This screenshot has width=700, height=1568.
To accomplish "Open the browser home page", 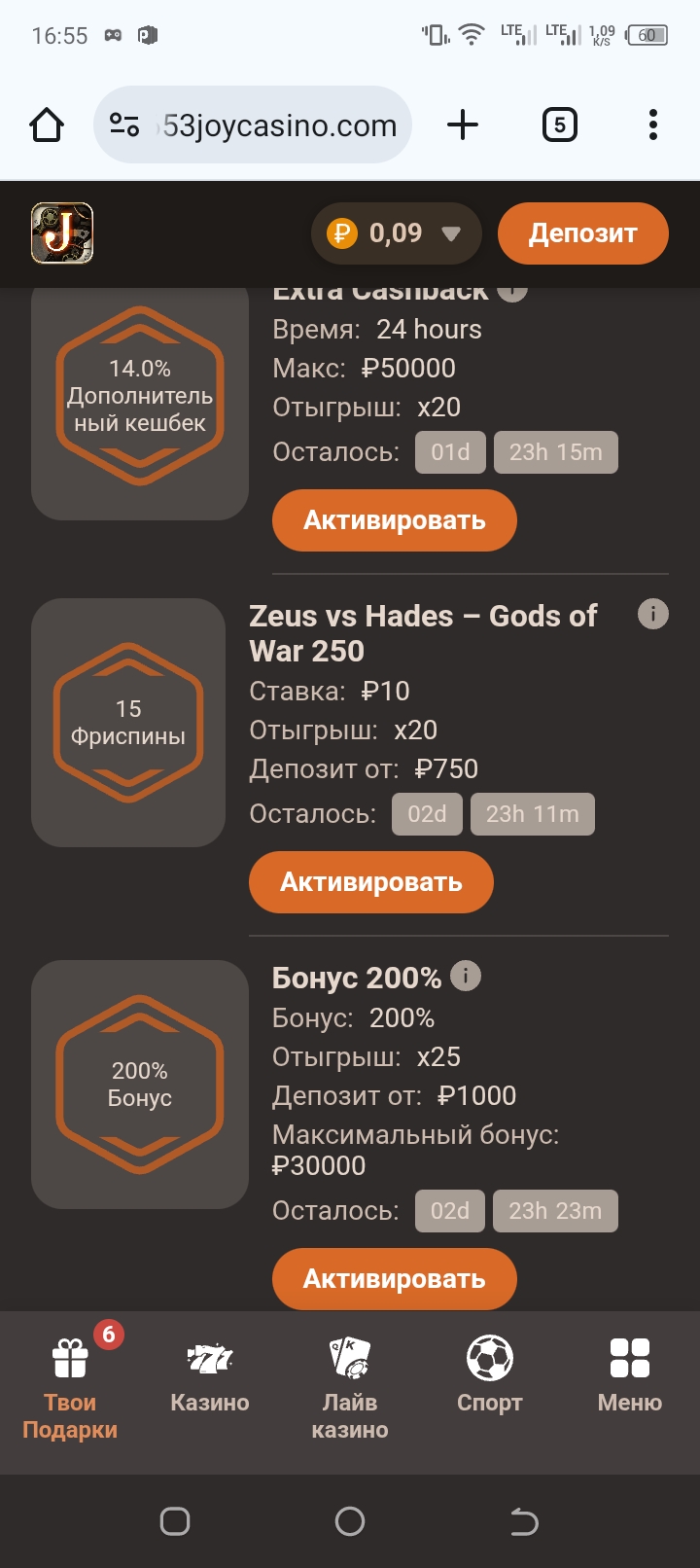I will [x=47, y=125].
